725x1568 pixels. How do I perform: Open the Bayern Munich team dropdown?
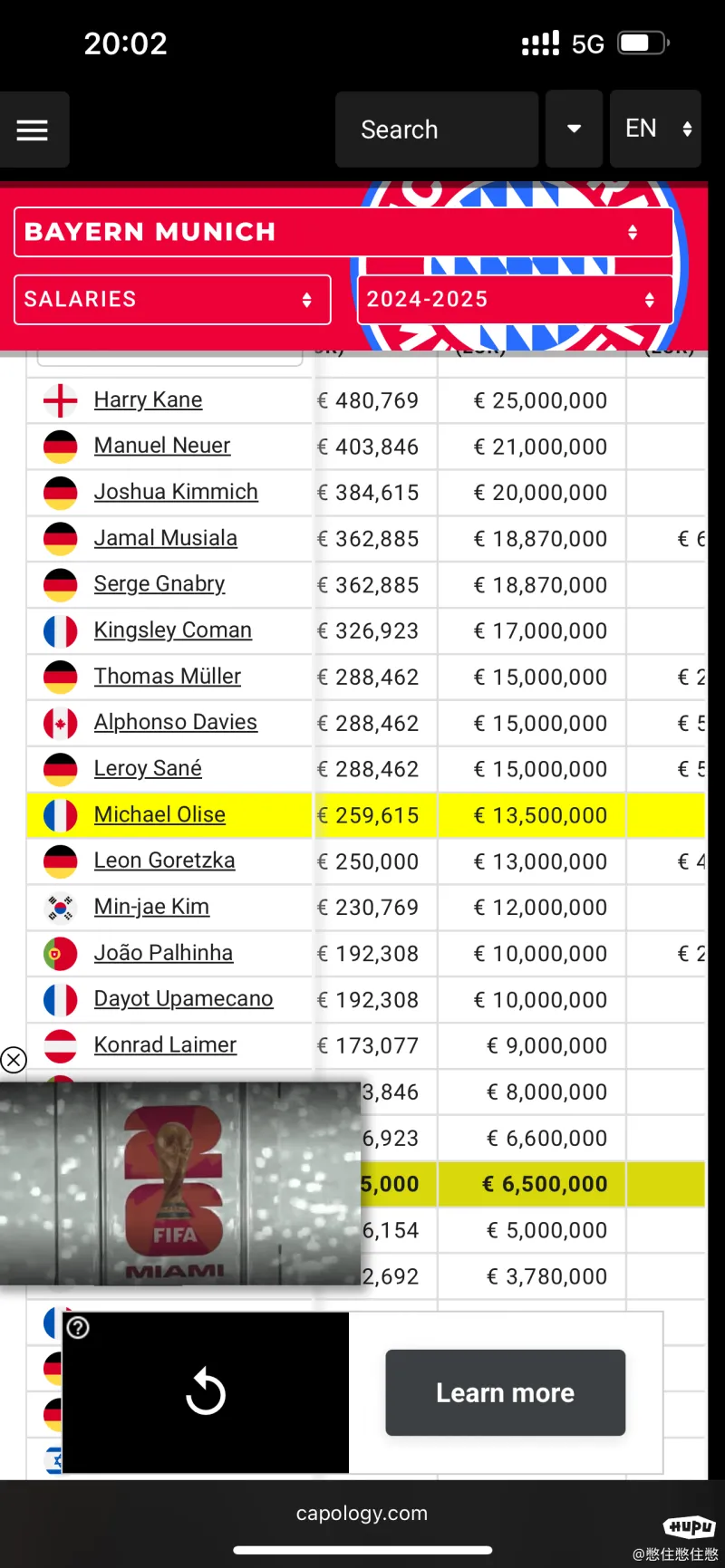point(343,232)
